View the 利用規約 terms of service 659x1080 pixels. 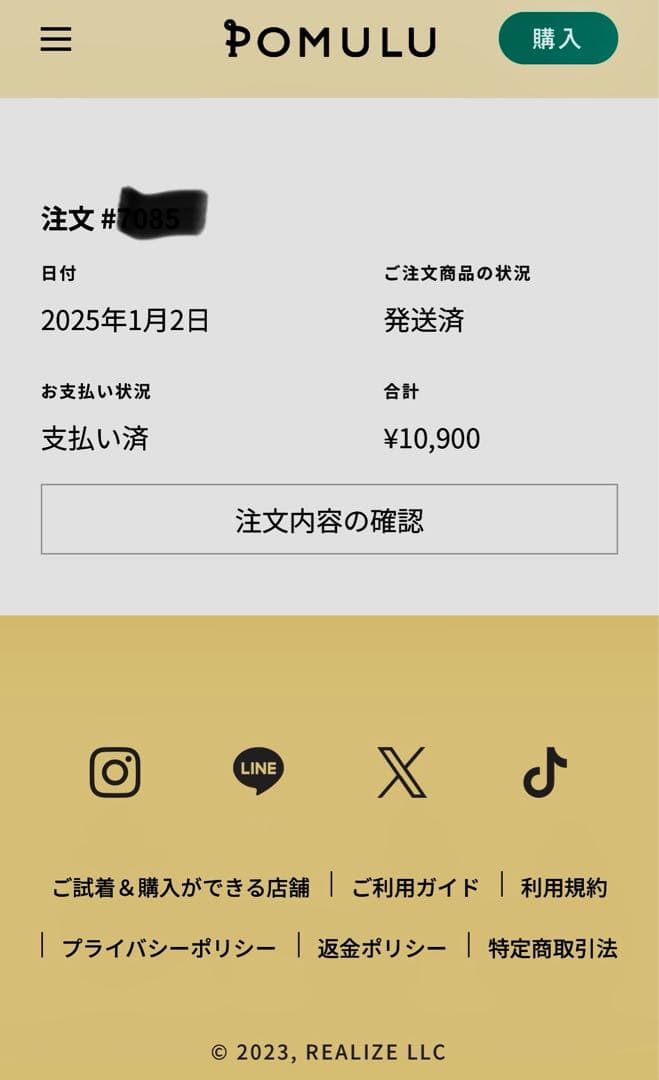click(563, 888)
